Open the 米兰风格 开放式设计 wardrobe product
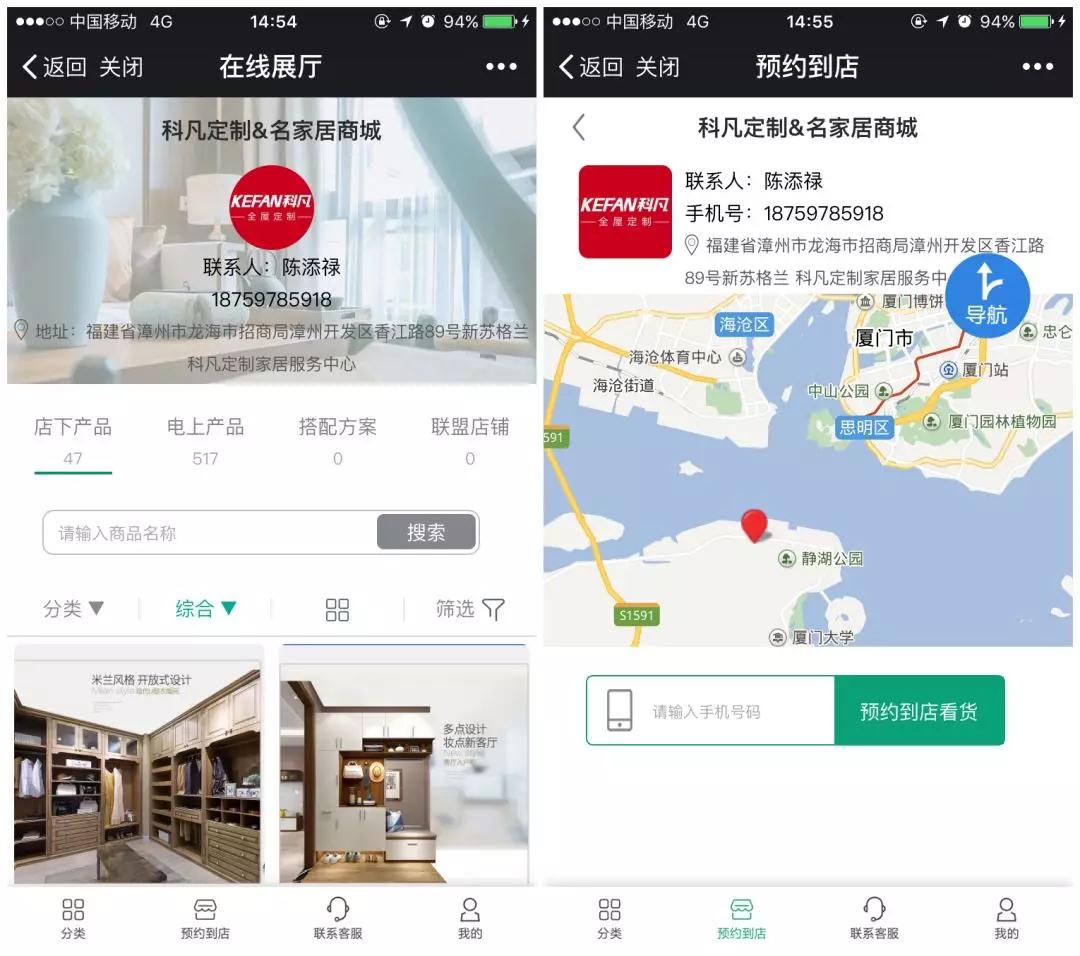 click(139, 765)
